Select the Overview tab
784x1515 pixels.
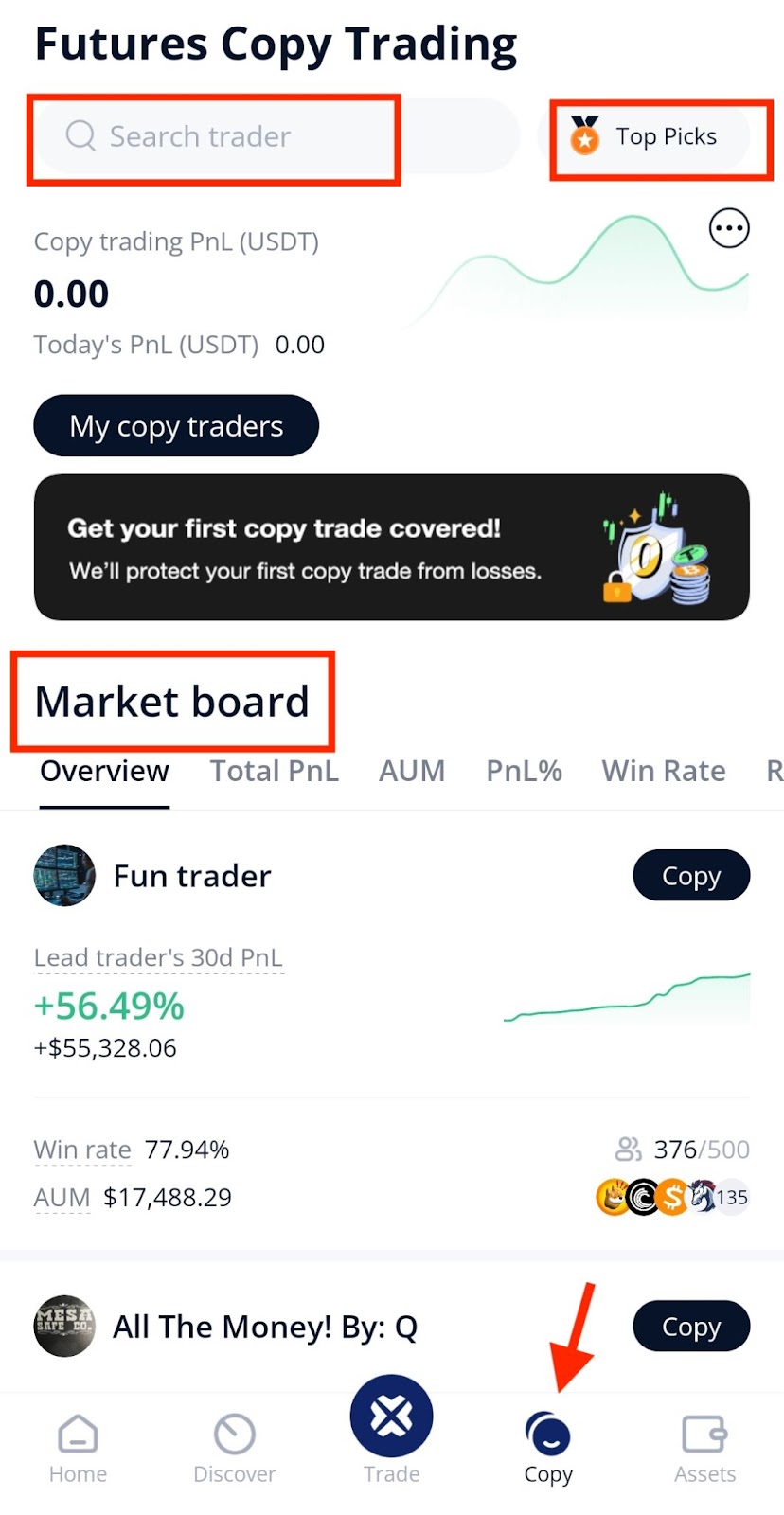click(104, 772)
